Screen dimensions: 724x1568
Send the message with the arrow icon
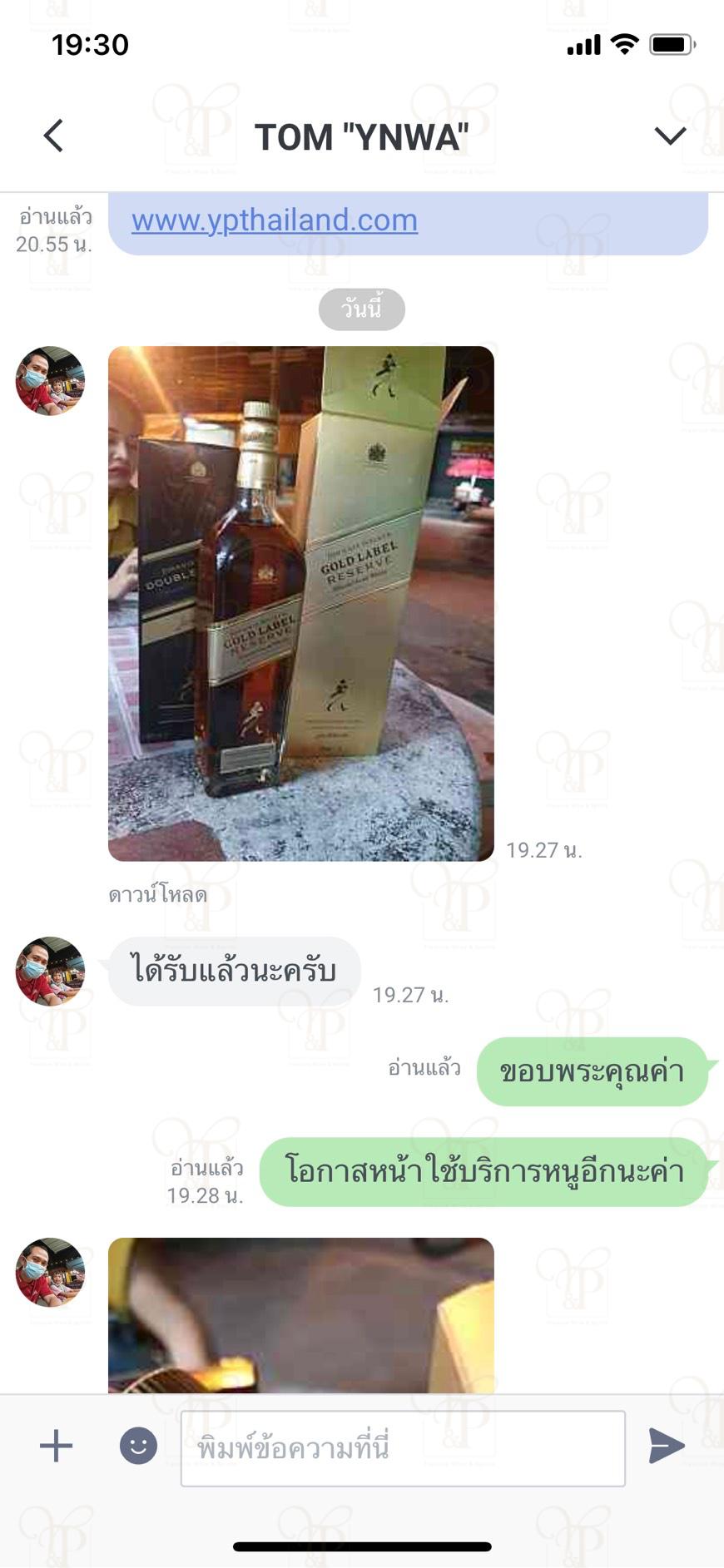[667, 1446]
